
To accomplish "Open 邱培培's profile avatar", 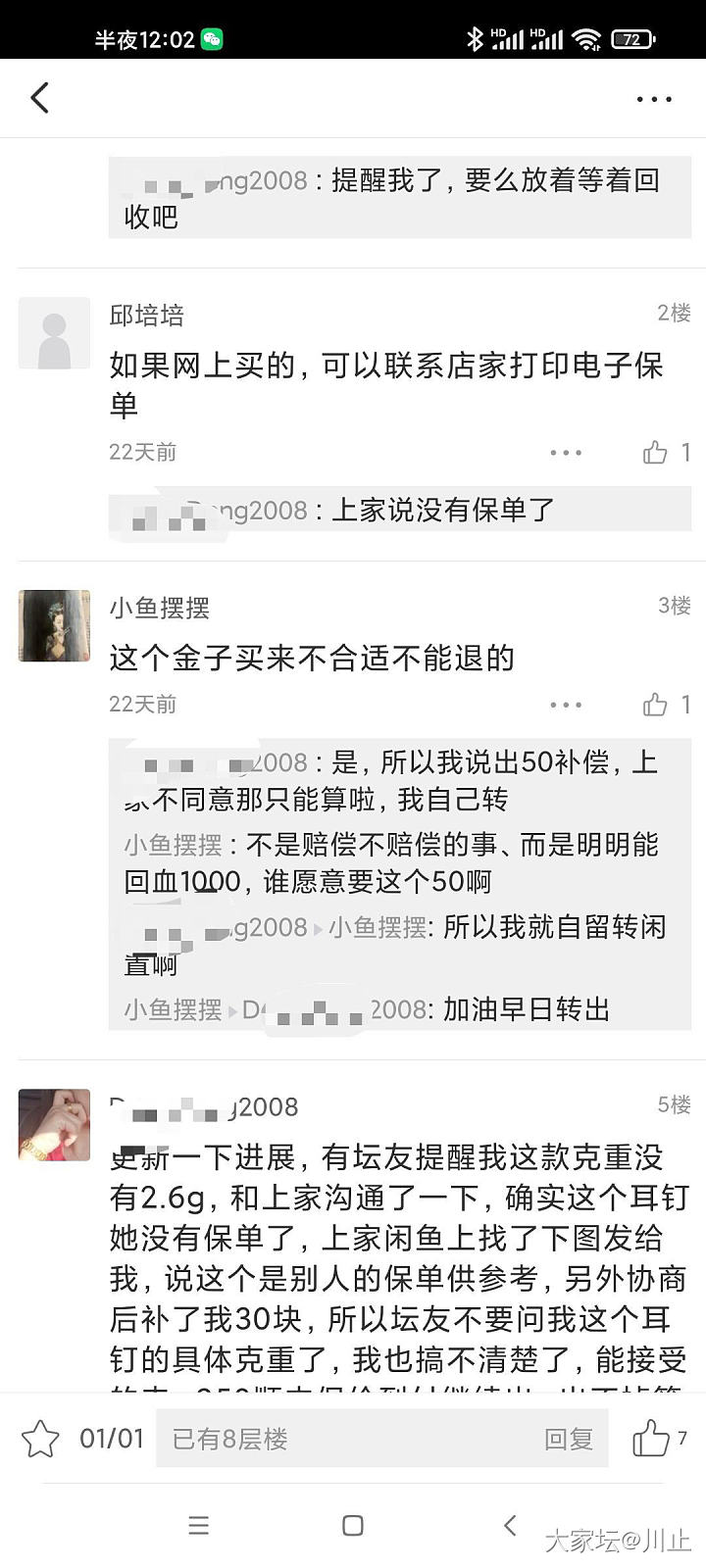I will coord(54,333).
